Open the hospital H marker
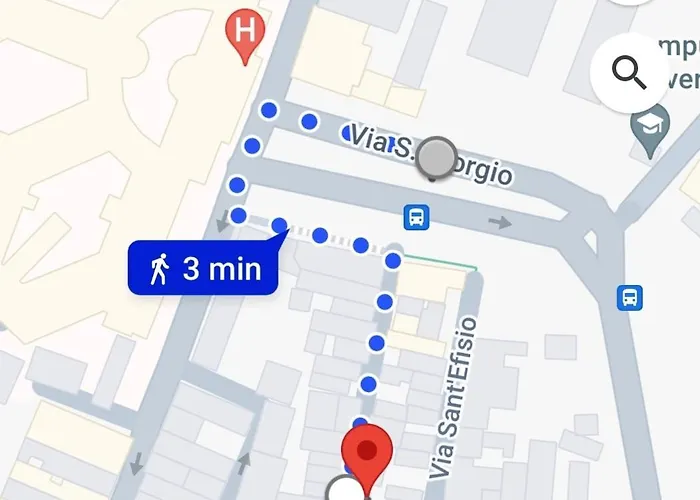This screenshot has height=500, width=700. (x=243, y=33)
